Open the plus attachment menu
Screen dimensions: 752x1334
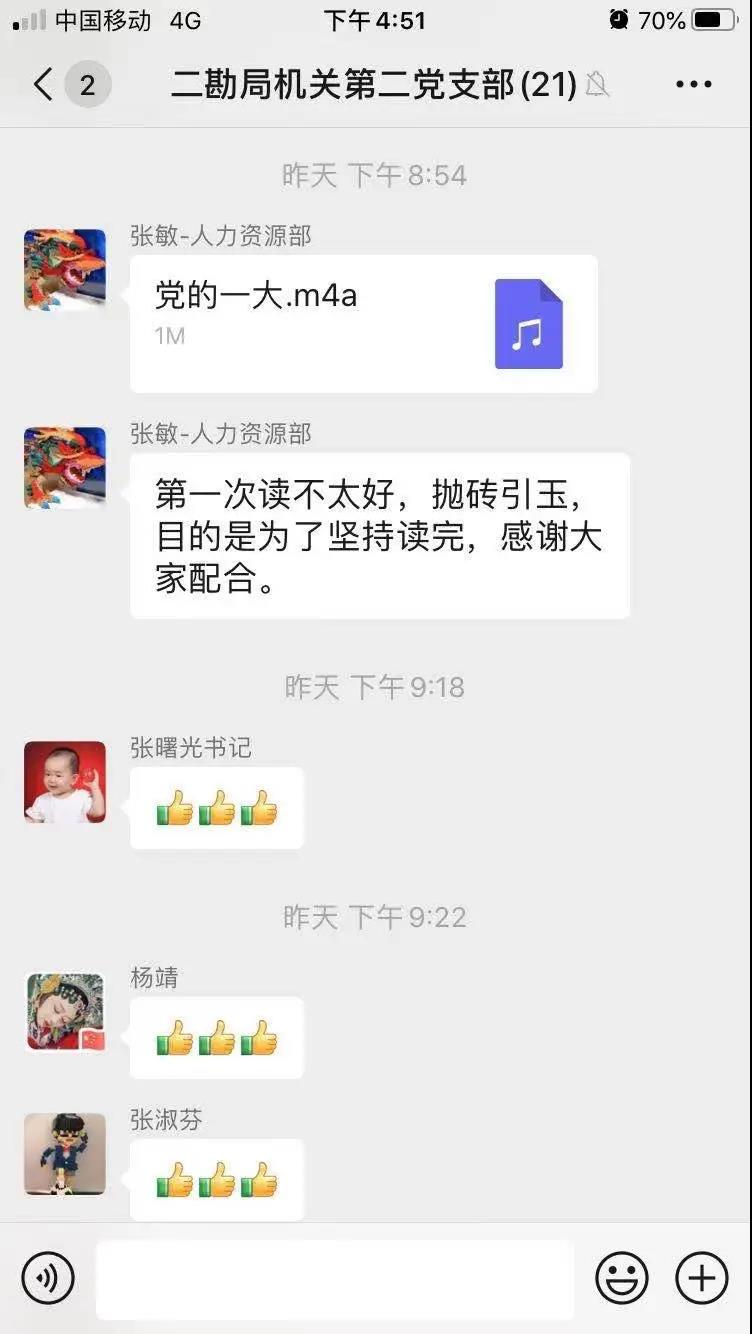[x=702, y=1278]
